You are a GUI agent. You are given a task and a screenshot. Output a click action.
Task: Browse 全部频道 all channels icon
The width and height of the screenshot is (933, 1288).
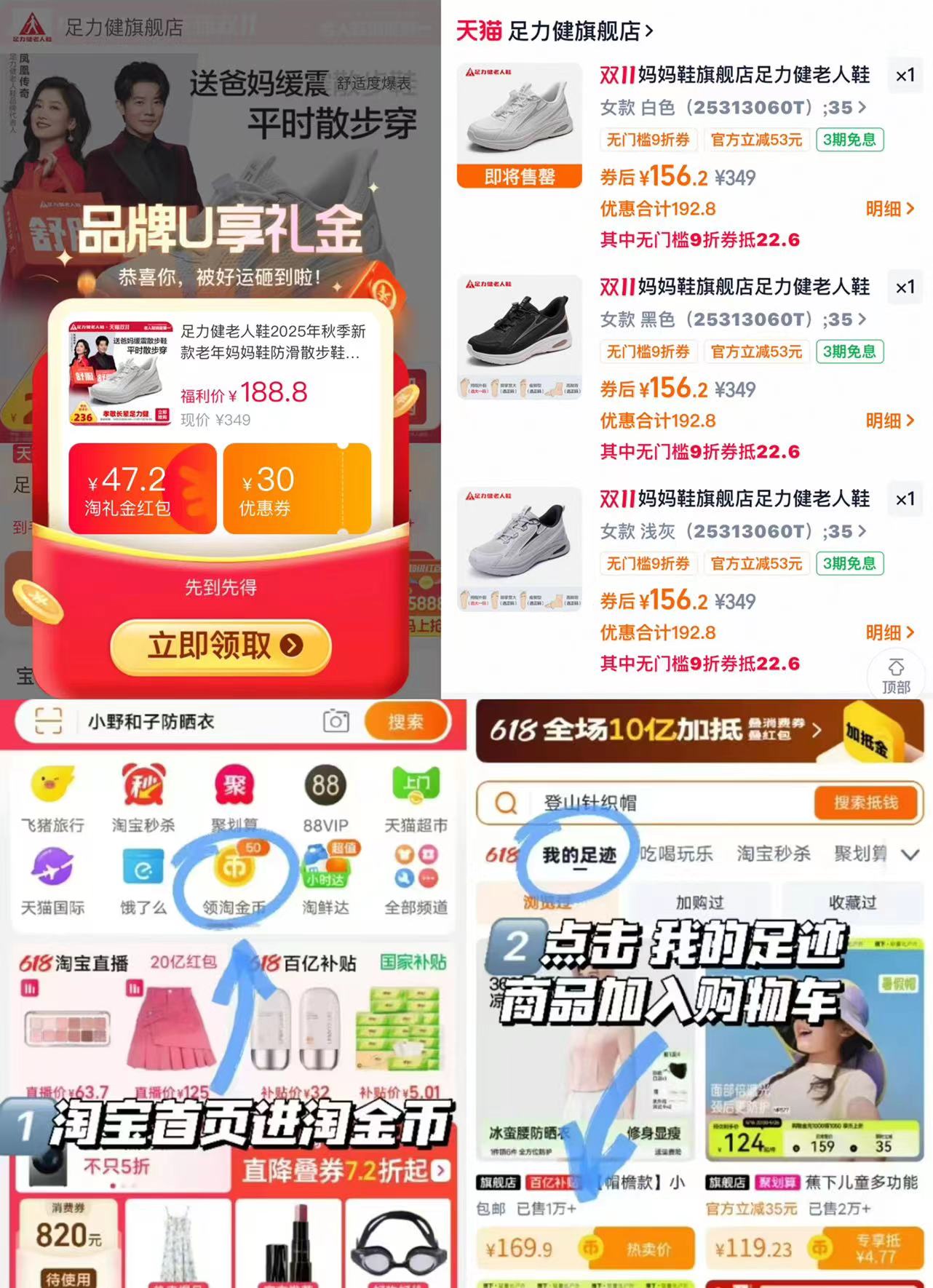point(415,877)
